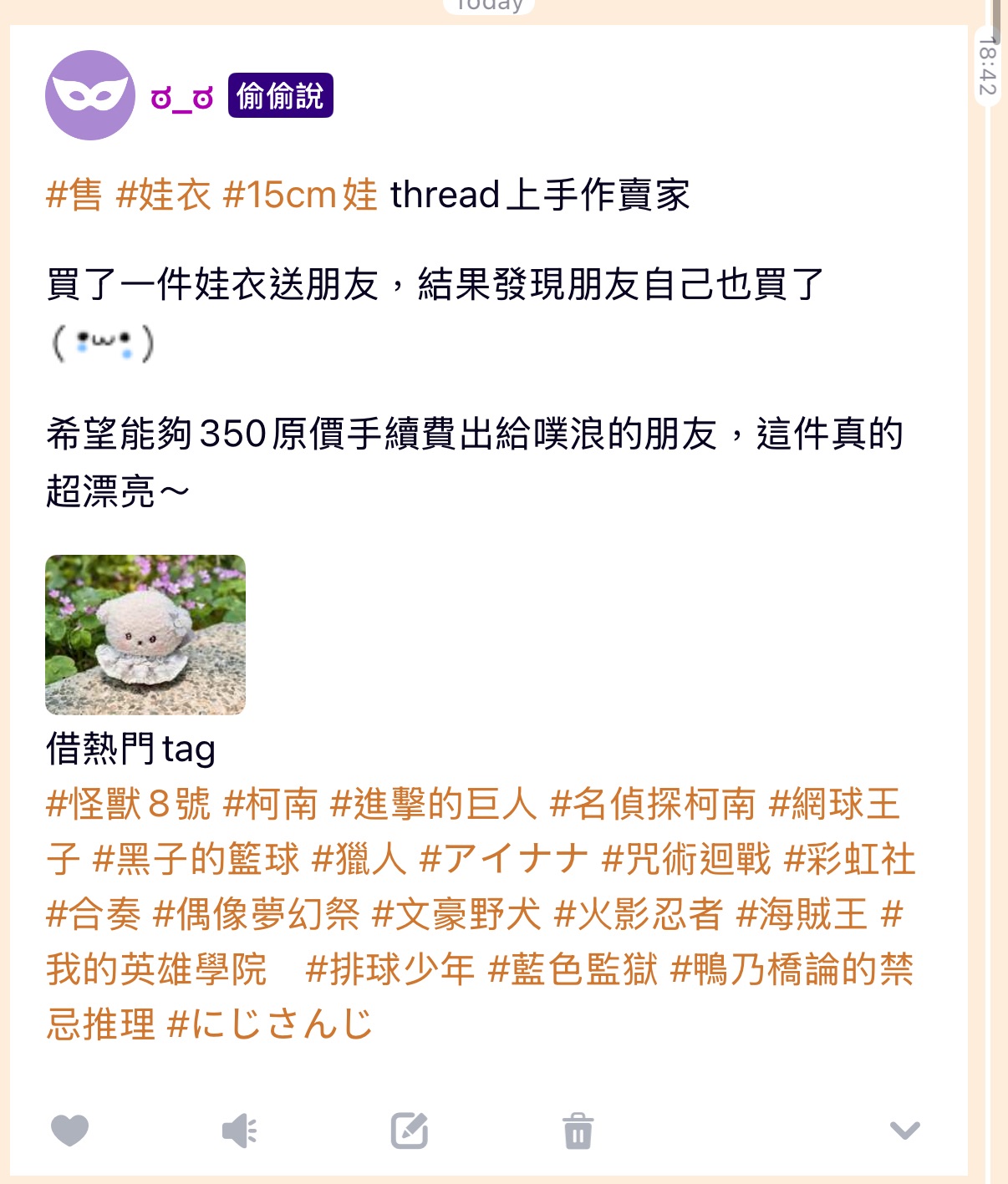Open the doll photo thumbnail

(145, 635)
